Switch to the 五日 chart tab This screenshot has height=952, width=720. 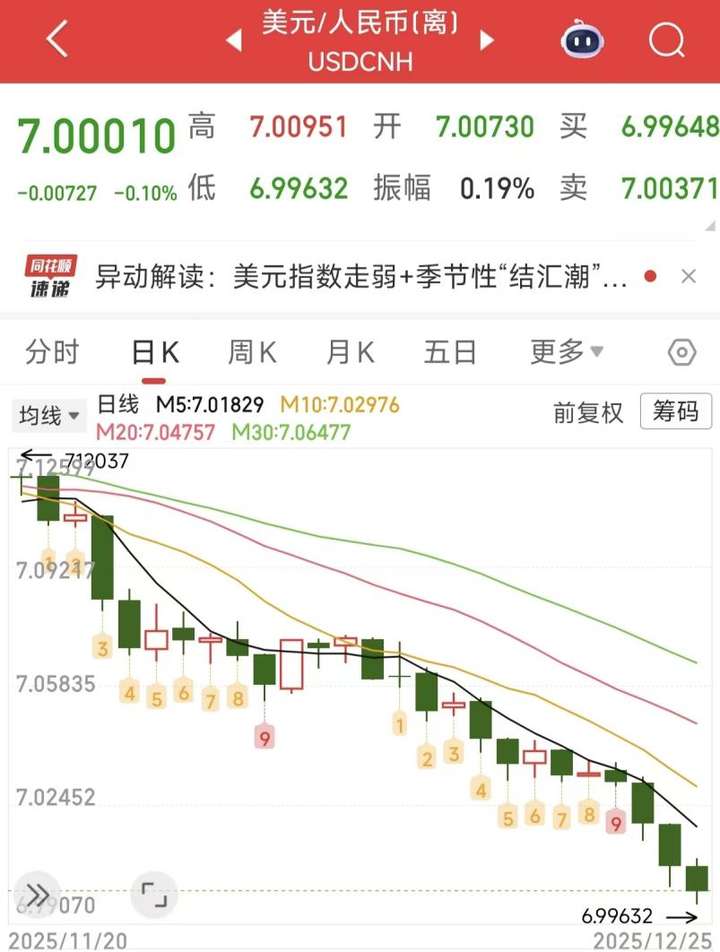pyautogui.click(x=450, y=352)
